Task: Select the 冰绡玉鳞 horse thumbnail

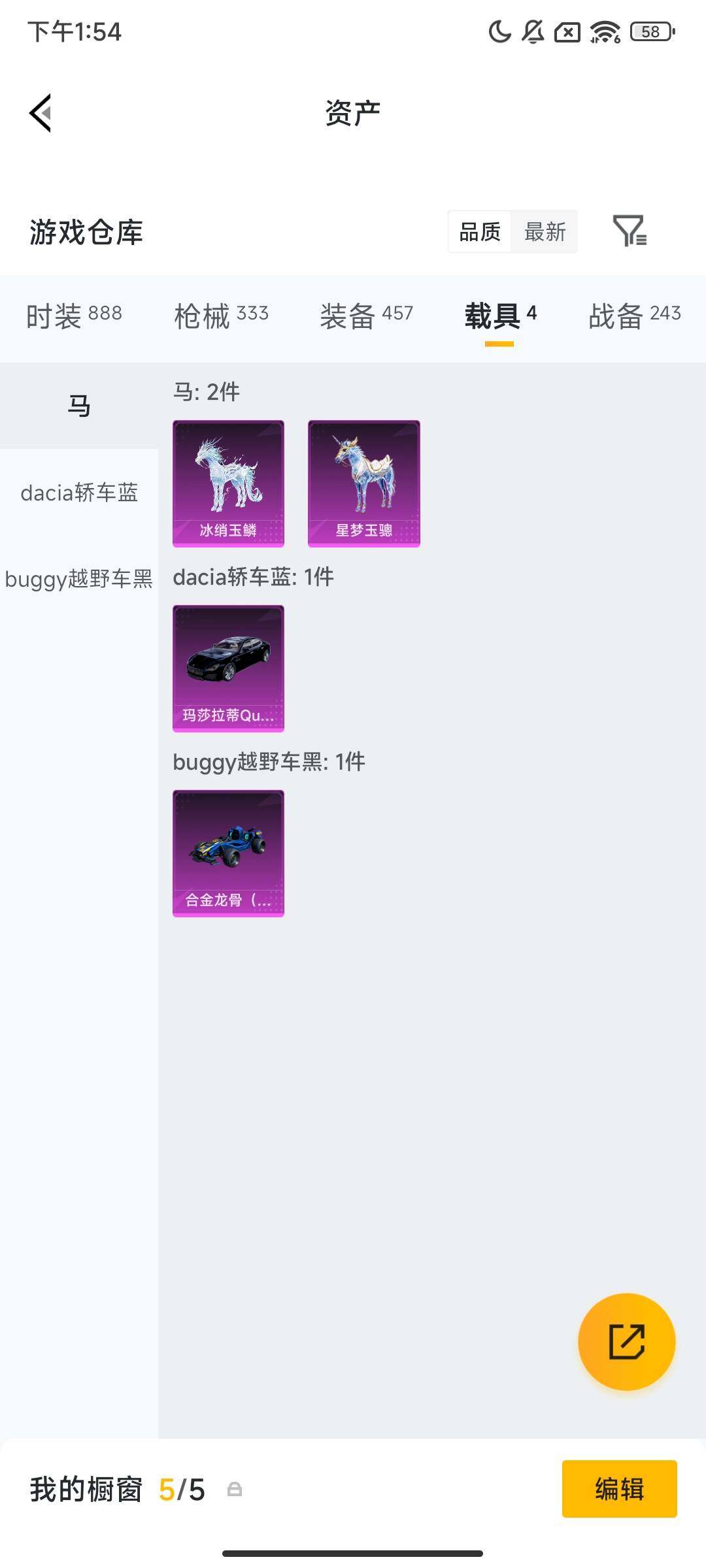Action: coord(228,482)
